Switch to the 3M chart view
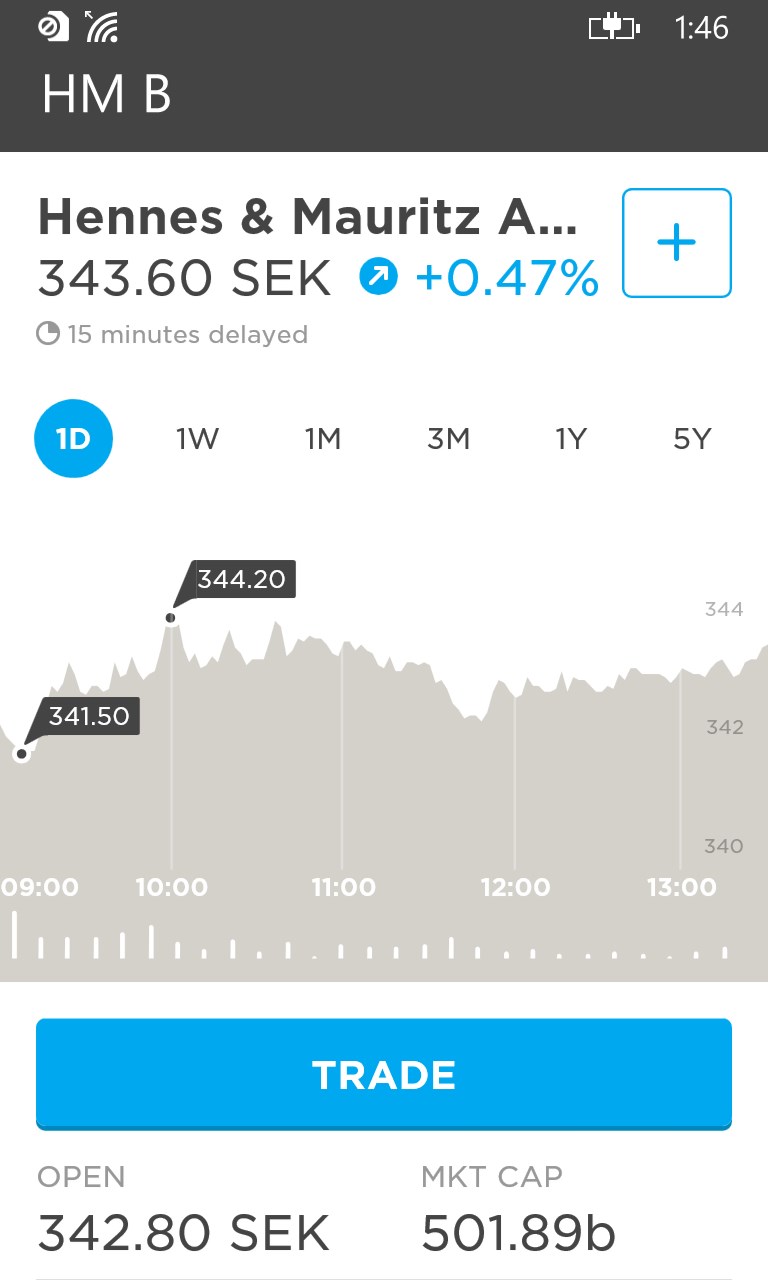 click(x=448, y=439)
